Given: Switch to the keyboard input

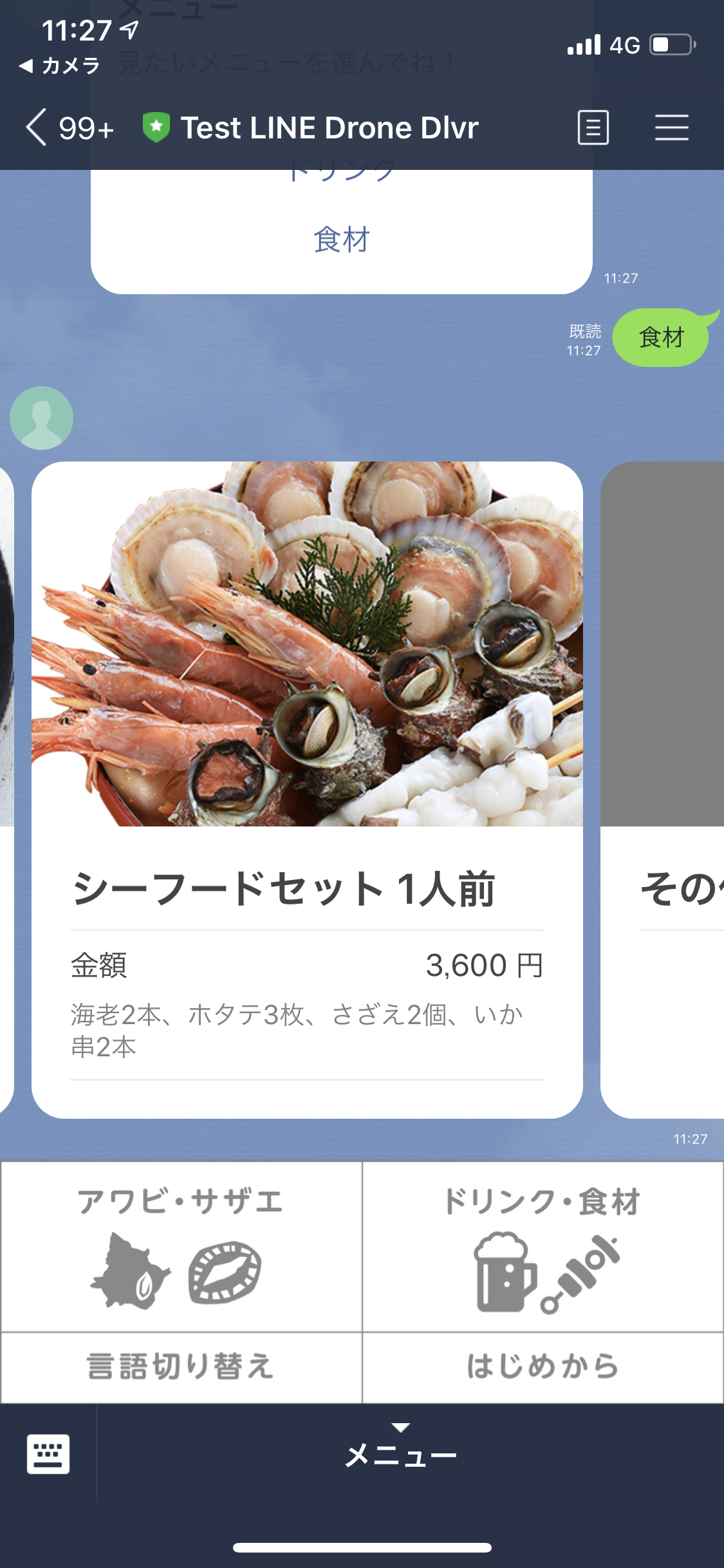Looking at the screenshot, I should [x=48, y=1454].
